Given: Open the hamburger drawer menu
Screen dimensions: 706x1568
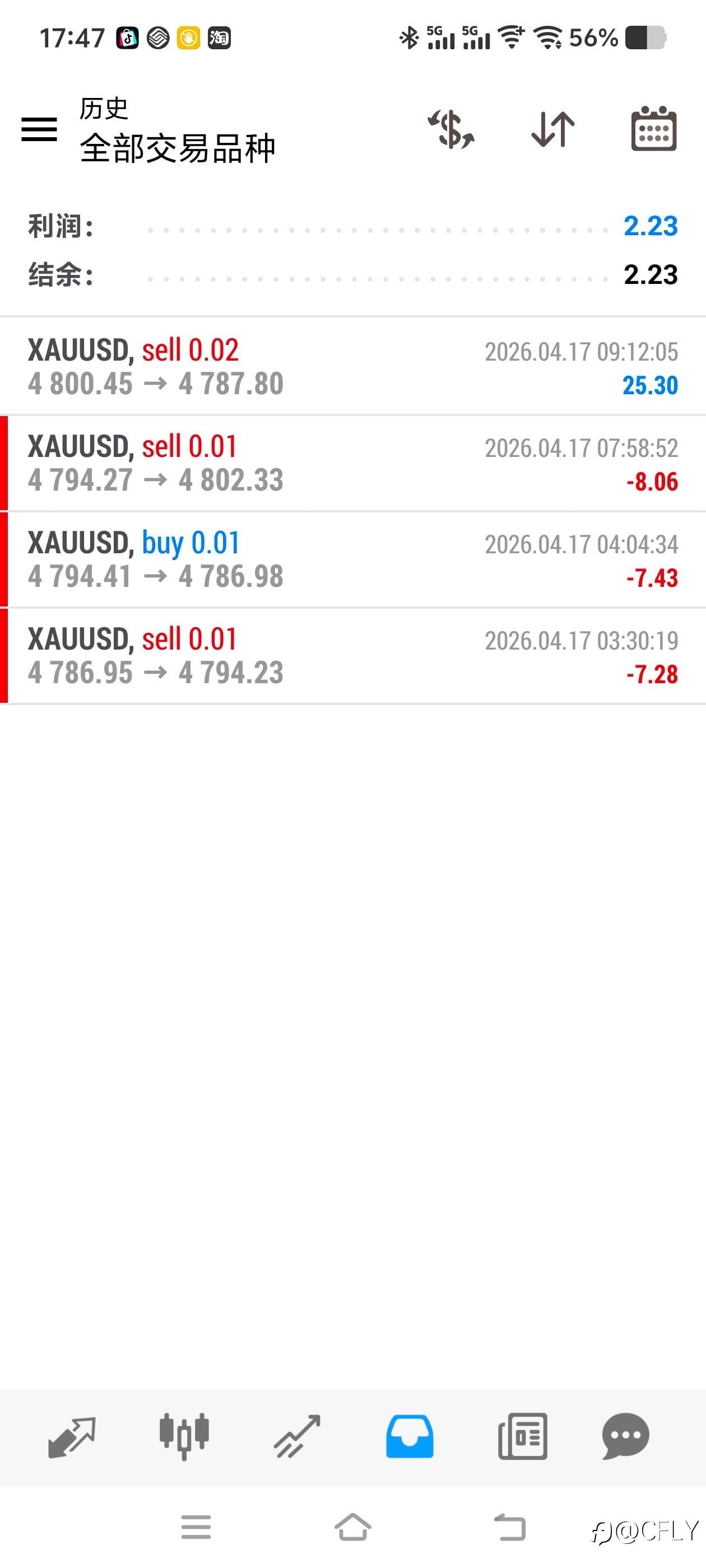Looking at the screenshot, I should pyautogui.click(x=39, y=130).
